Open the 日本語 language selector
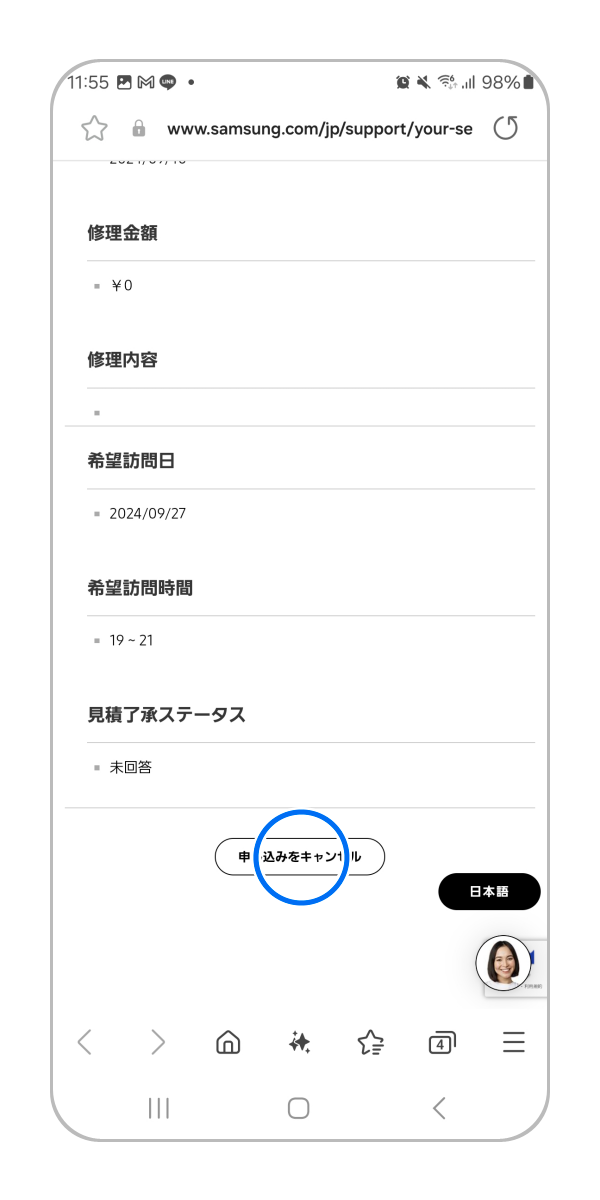This screenshot has width=600, height=1200. pos(489,891)
